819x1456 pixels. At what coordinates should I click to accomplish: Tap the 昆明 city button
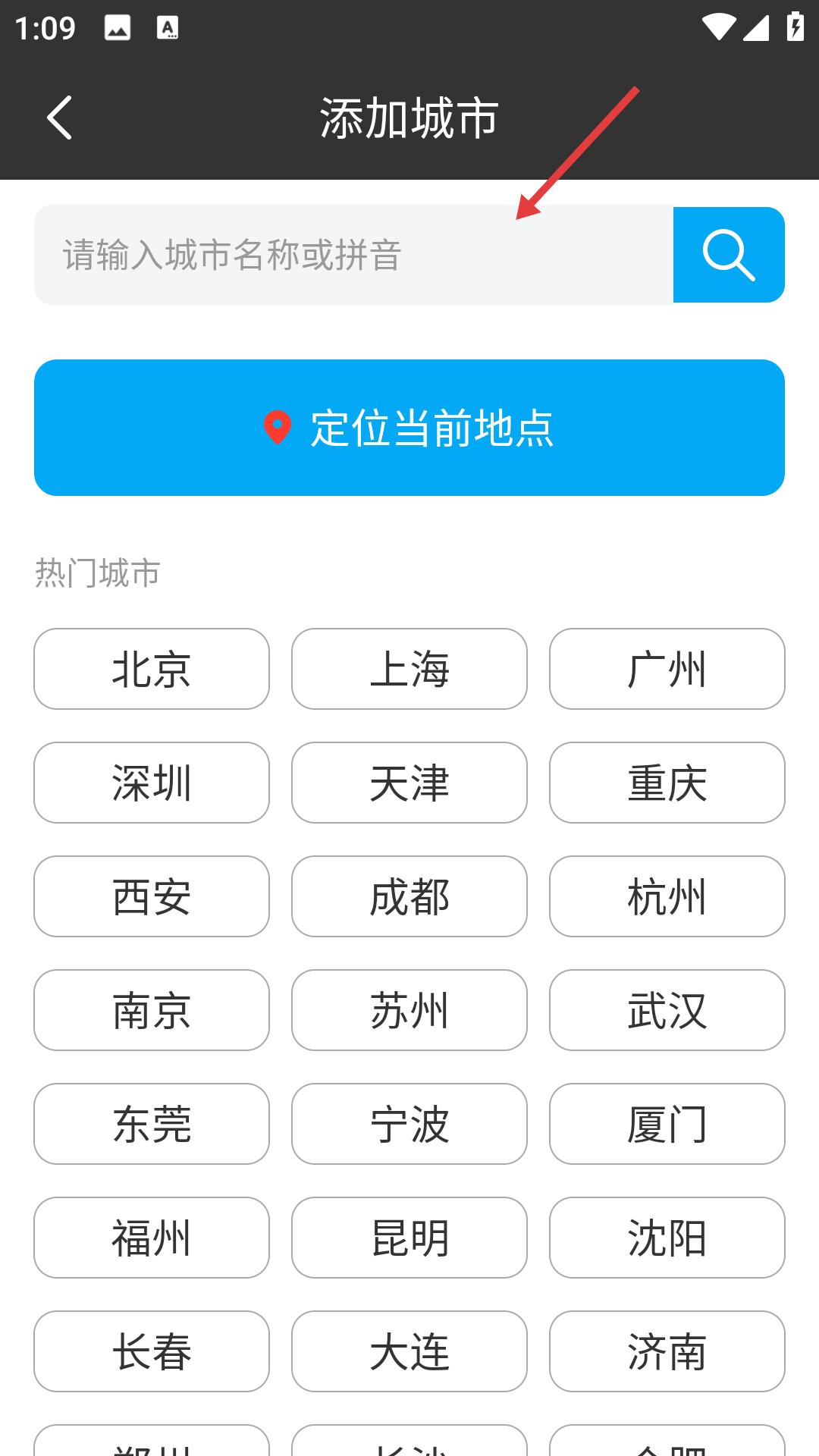tap(409, 1238)
